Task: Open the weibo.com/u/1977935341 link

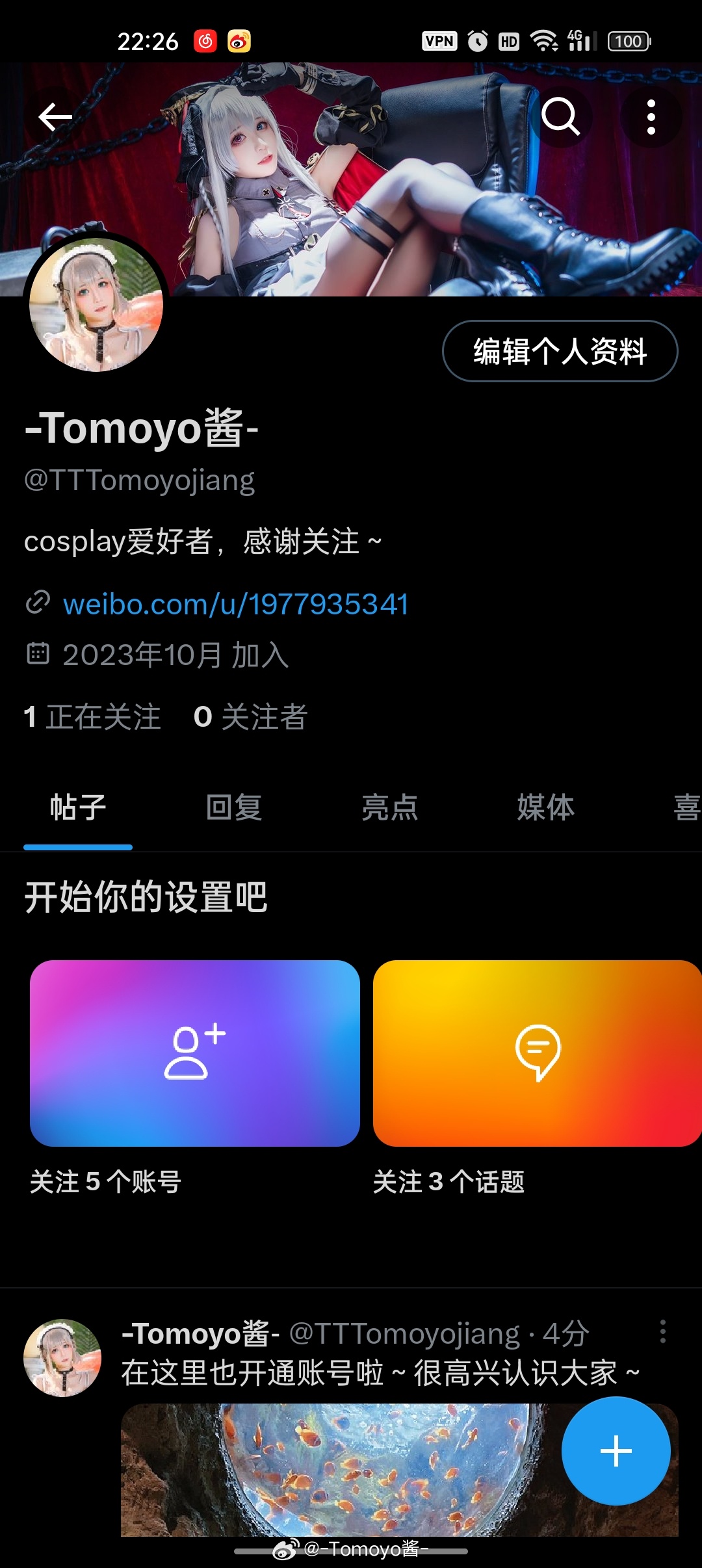Action: point(235,604)
